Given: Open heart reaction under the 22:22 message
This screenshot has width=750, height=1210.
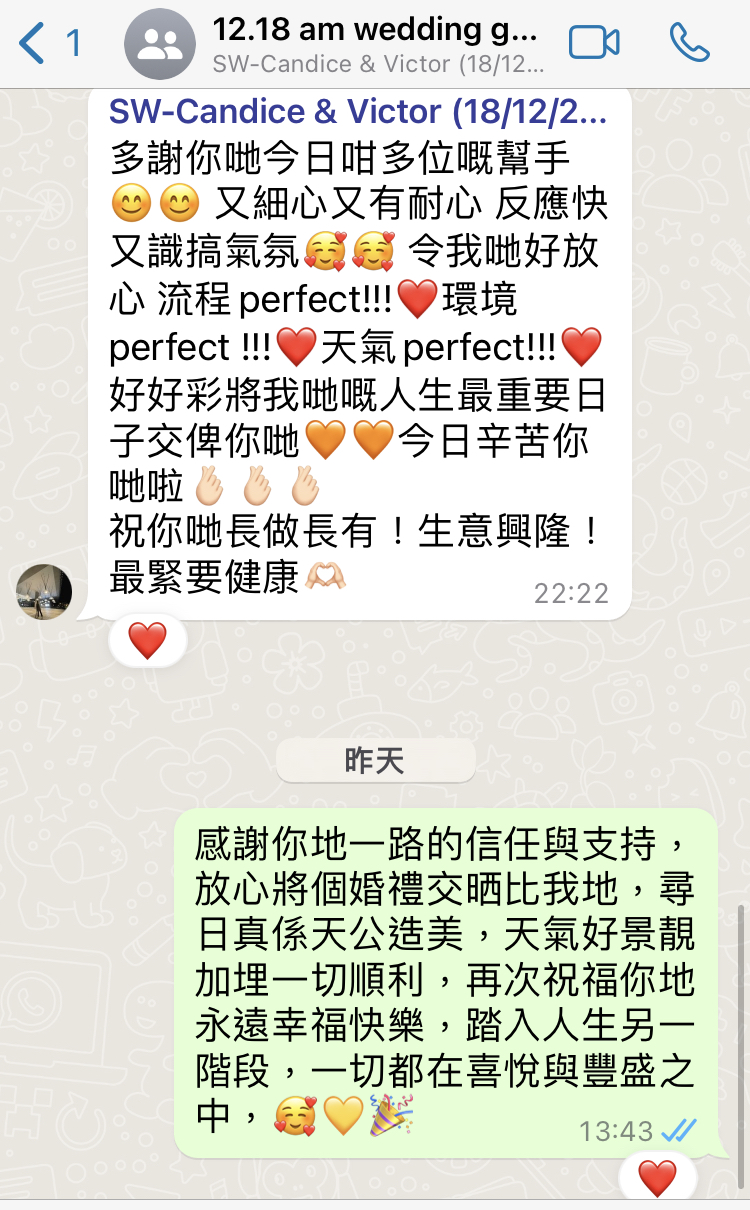Looking at the screenshot, I should click(x=147, y=641).
